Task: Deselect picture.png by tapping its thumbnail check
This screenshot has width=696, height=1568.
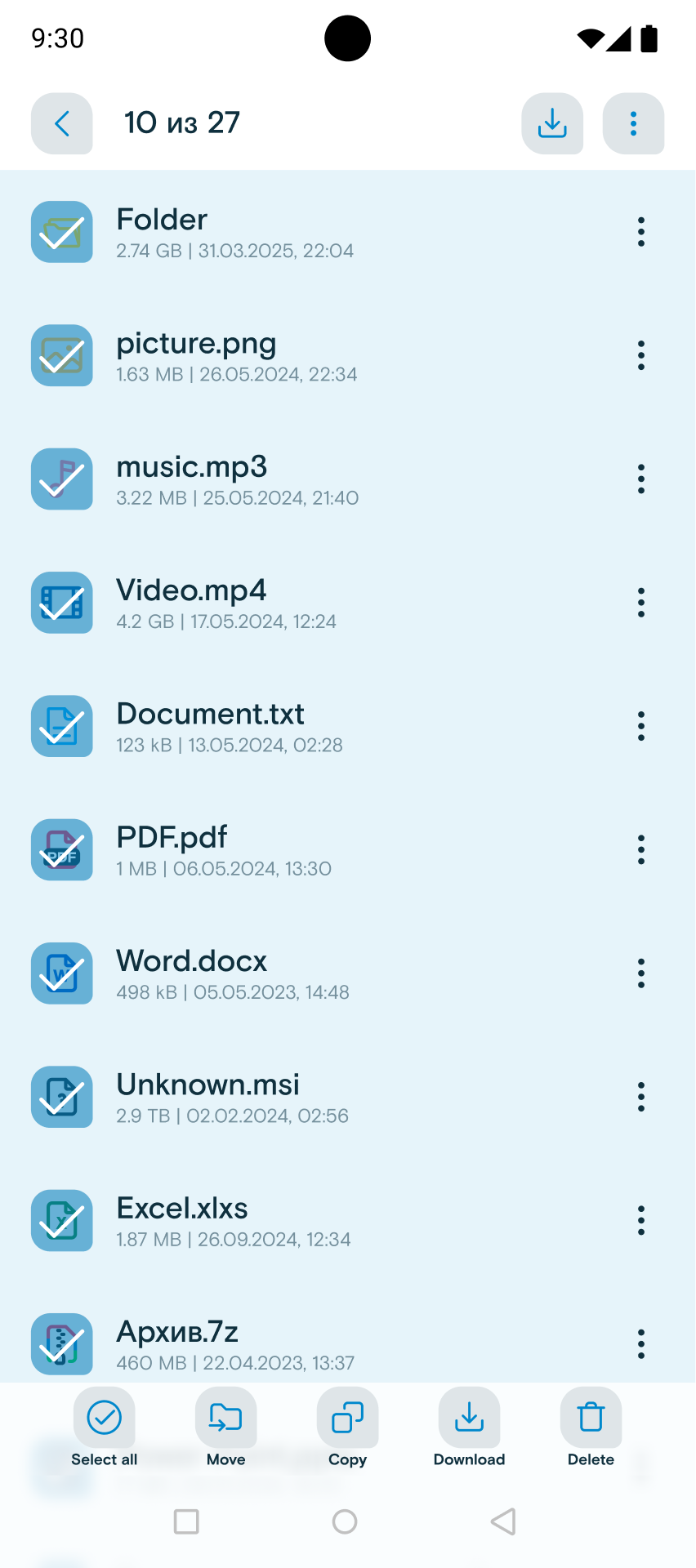Action: [x=61, y=355]
